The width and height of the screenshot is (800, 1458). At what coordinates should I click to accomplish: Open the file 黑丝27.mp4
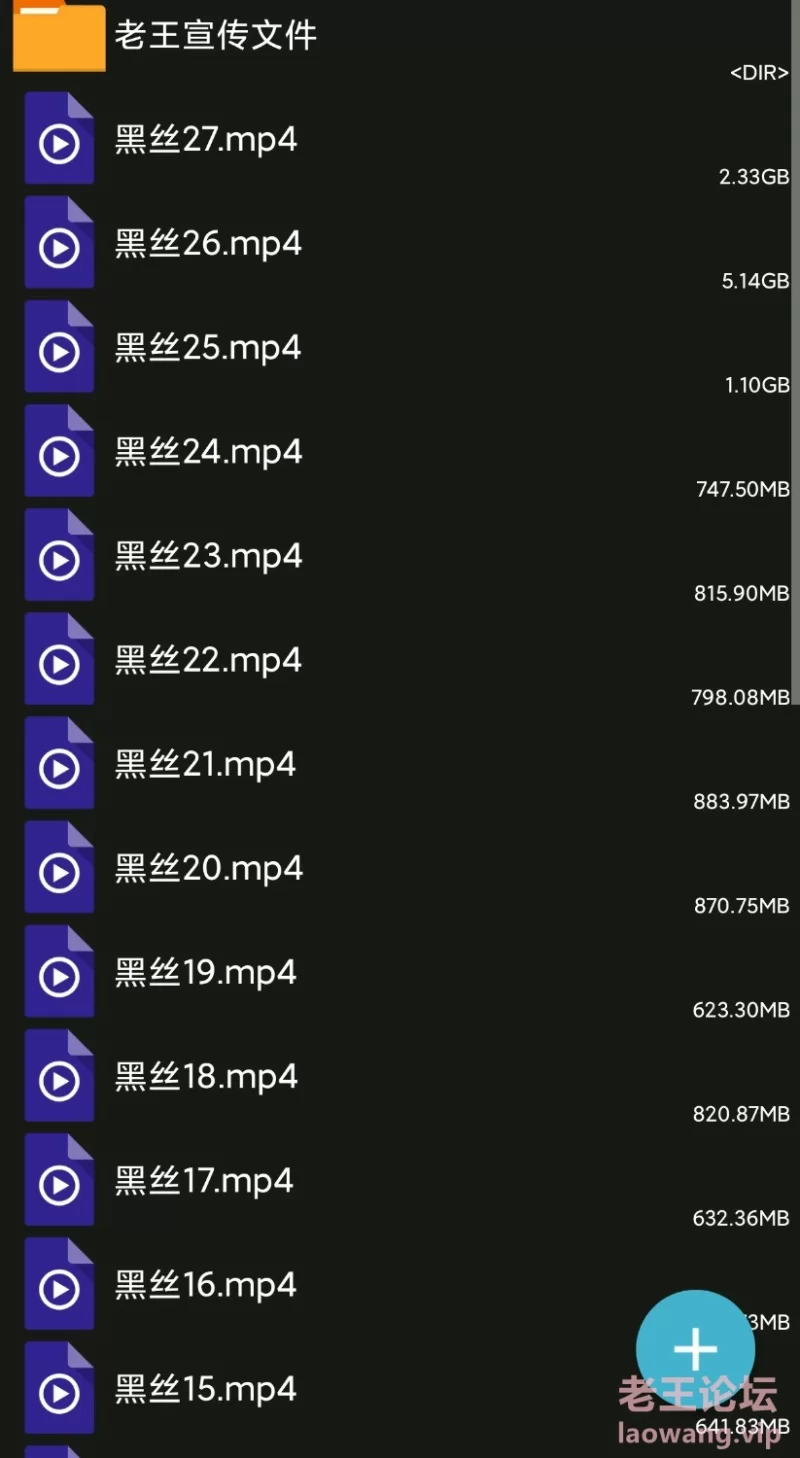[400, 138]
